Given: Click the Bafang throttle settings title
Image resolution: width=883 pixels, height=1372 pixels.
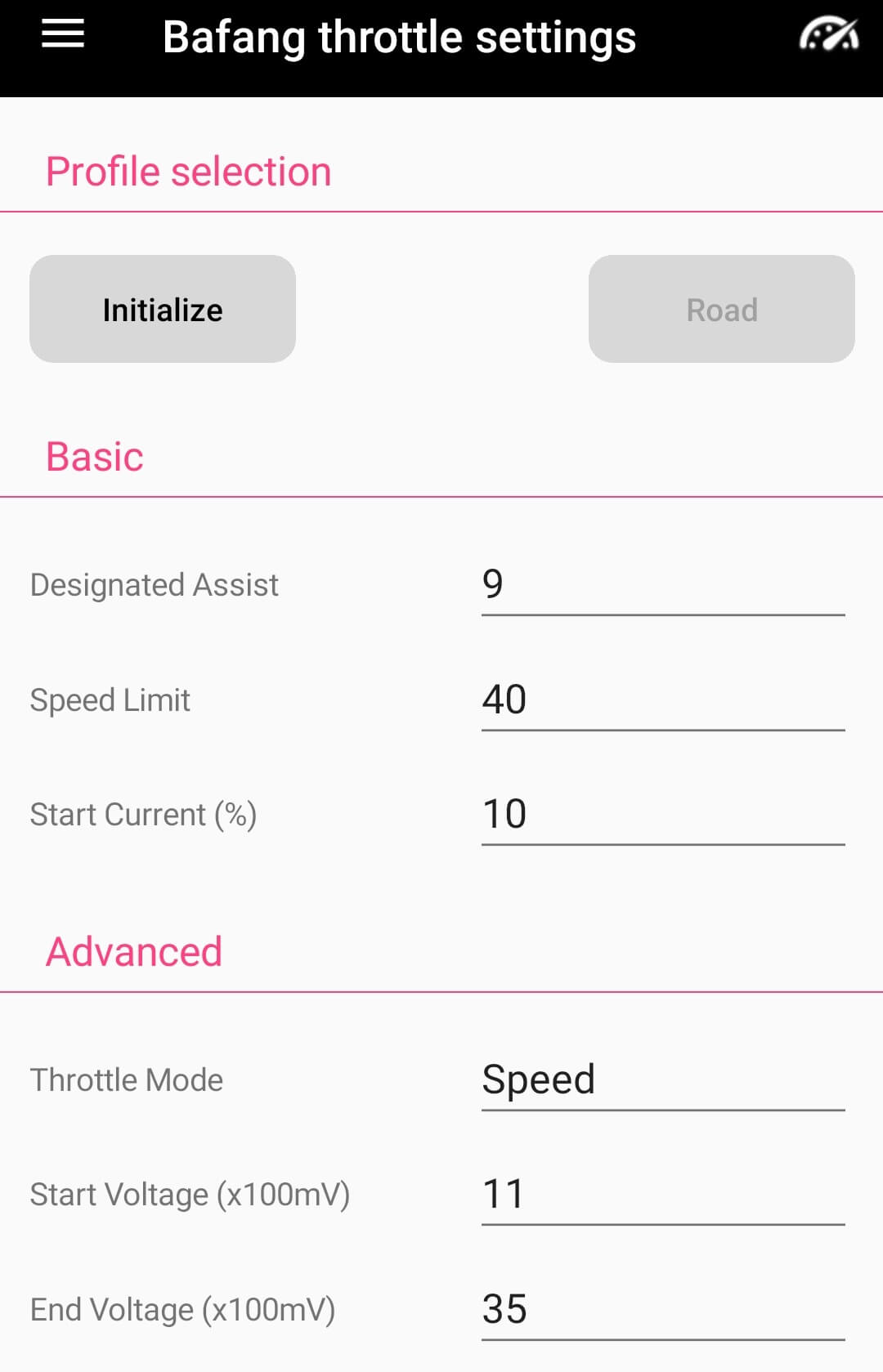Looking at the screenshot, I should (400, 36).
